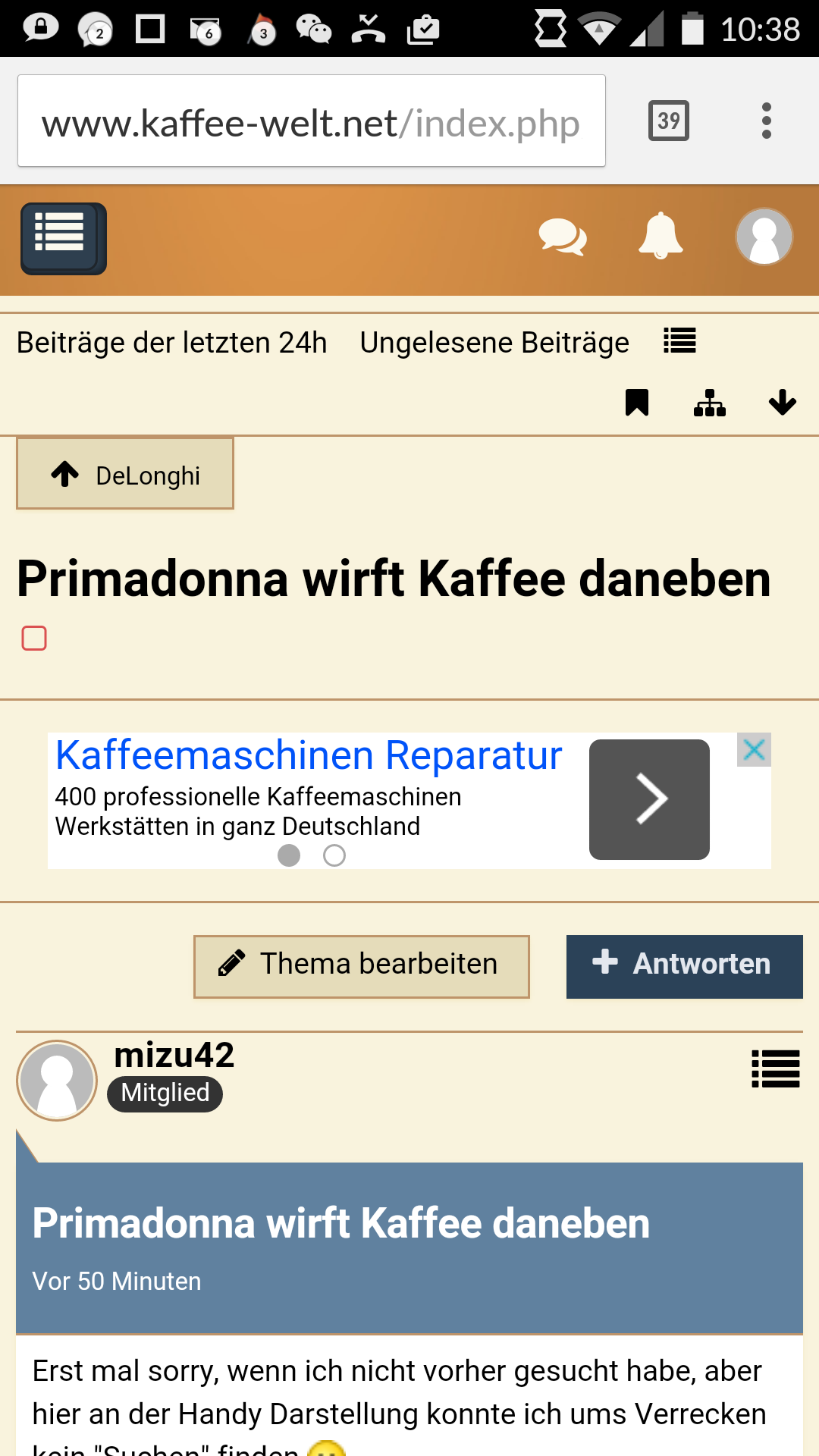819x1456 pixels.
Task: Open the browser overflow menu
Action: point(767,121)
